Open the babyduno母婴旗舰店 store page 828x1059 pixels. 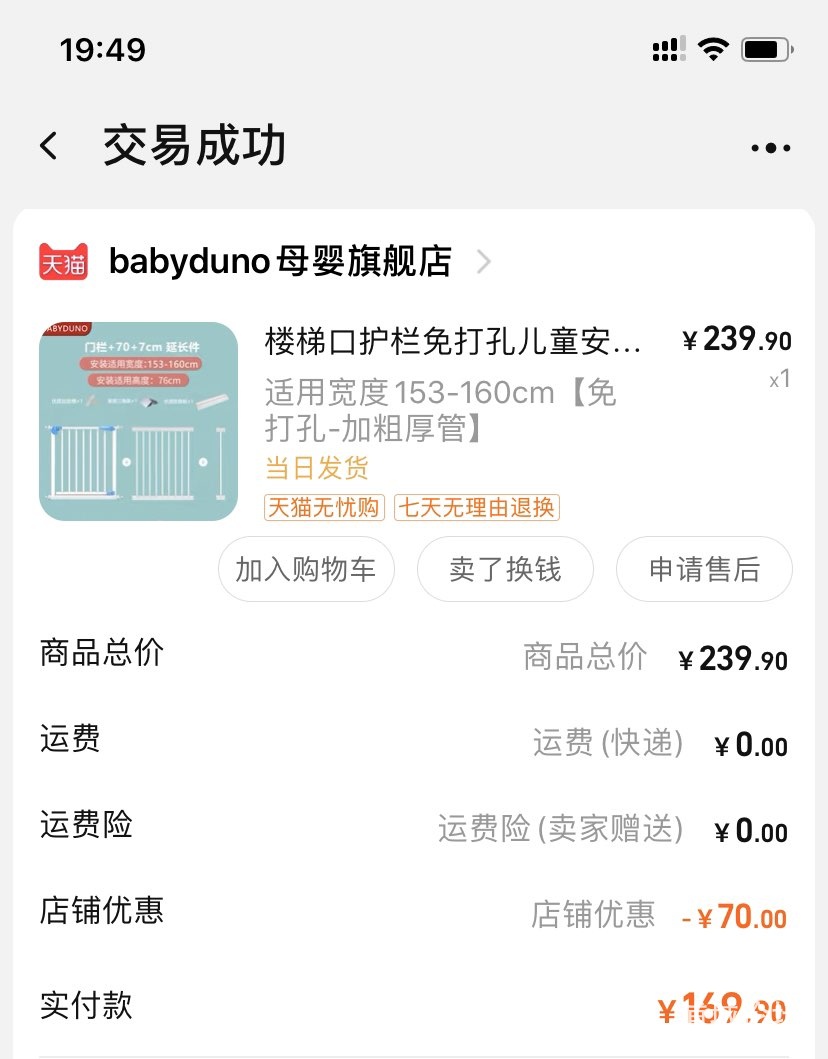(x=280, y=261)
